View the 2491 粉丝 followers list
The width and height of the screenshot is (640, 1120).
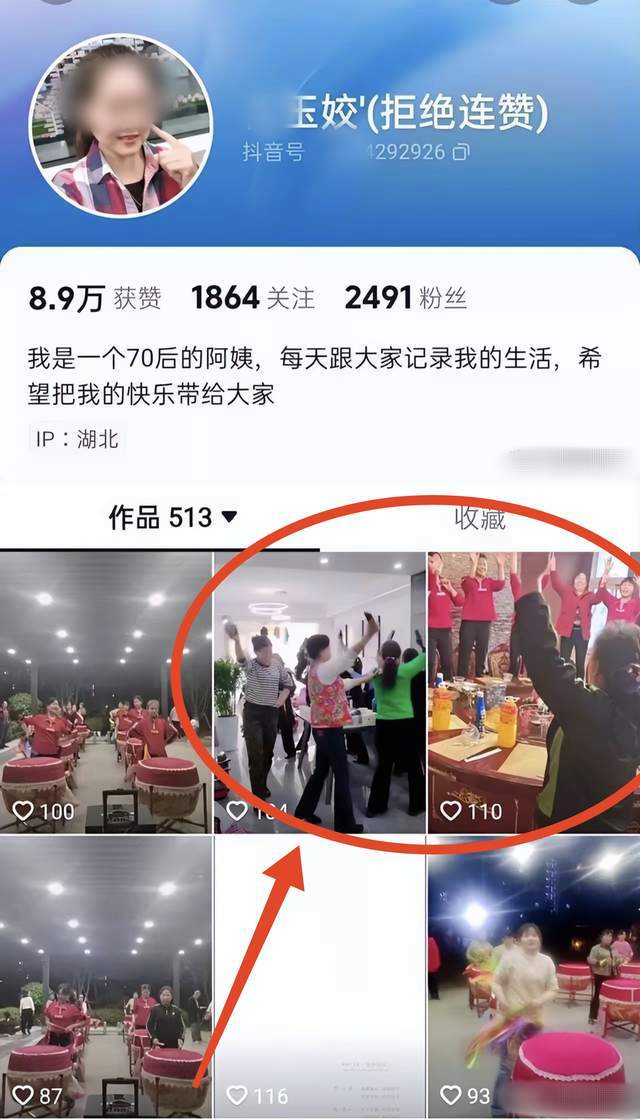(405, 298)
